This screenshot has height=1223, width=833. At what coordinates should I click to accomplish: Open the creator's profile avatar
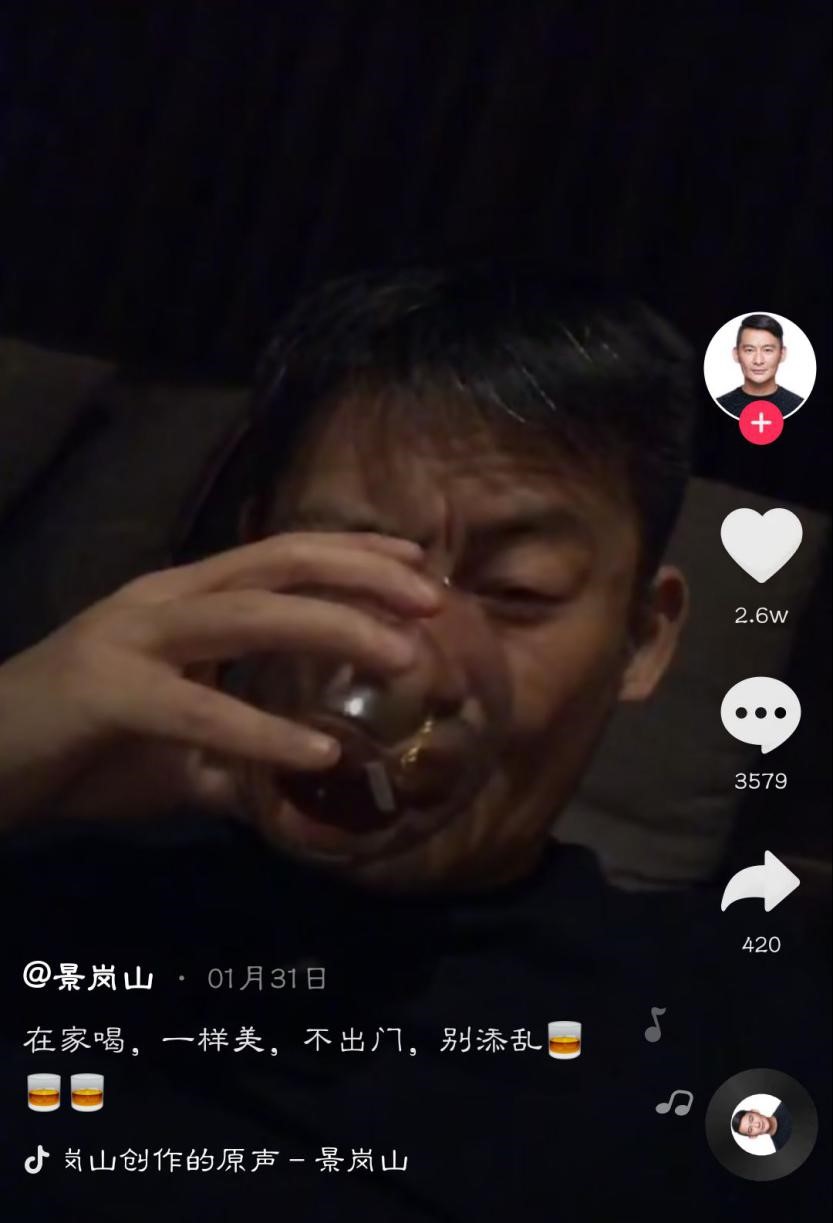coord(760,368)
